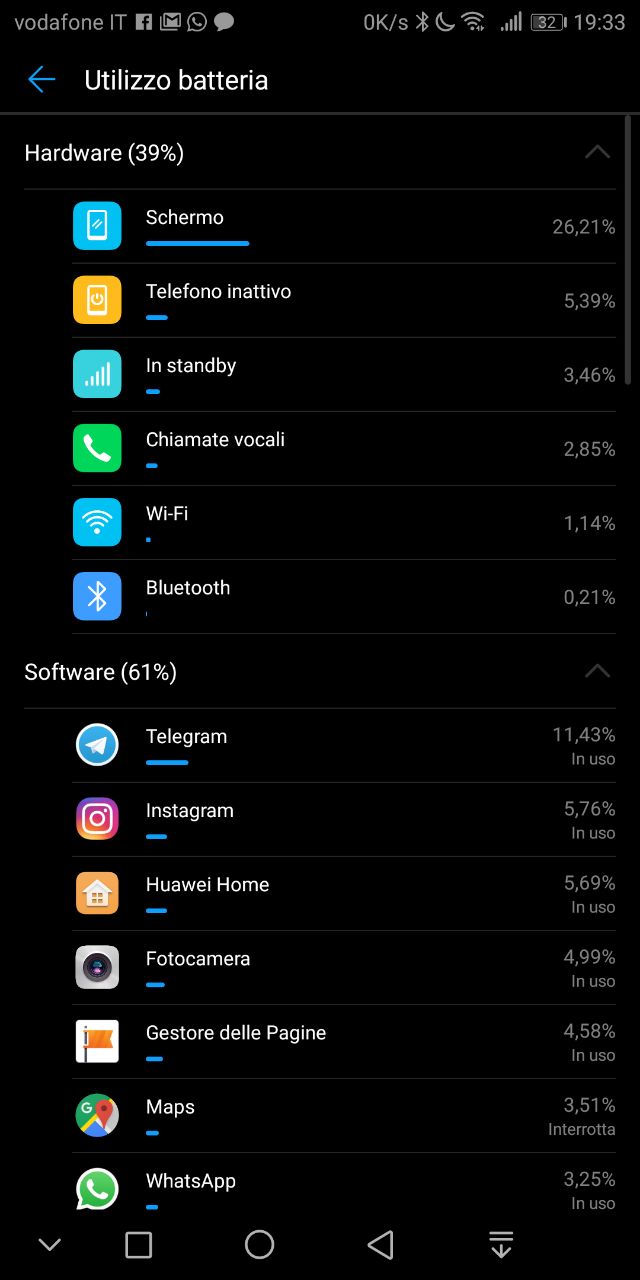The height and width of the screenshot is (1280, 640).
Task: Open Chiamate vocali usage row
Action: coord(344,449)
